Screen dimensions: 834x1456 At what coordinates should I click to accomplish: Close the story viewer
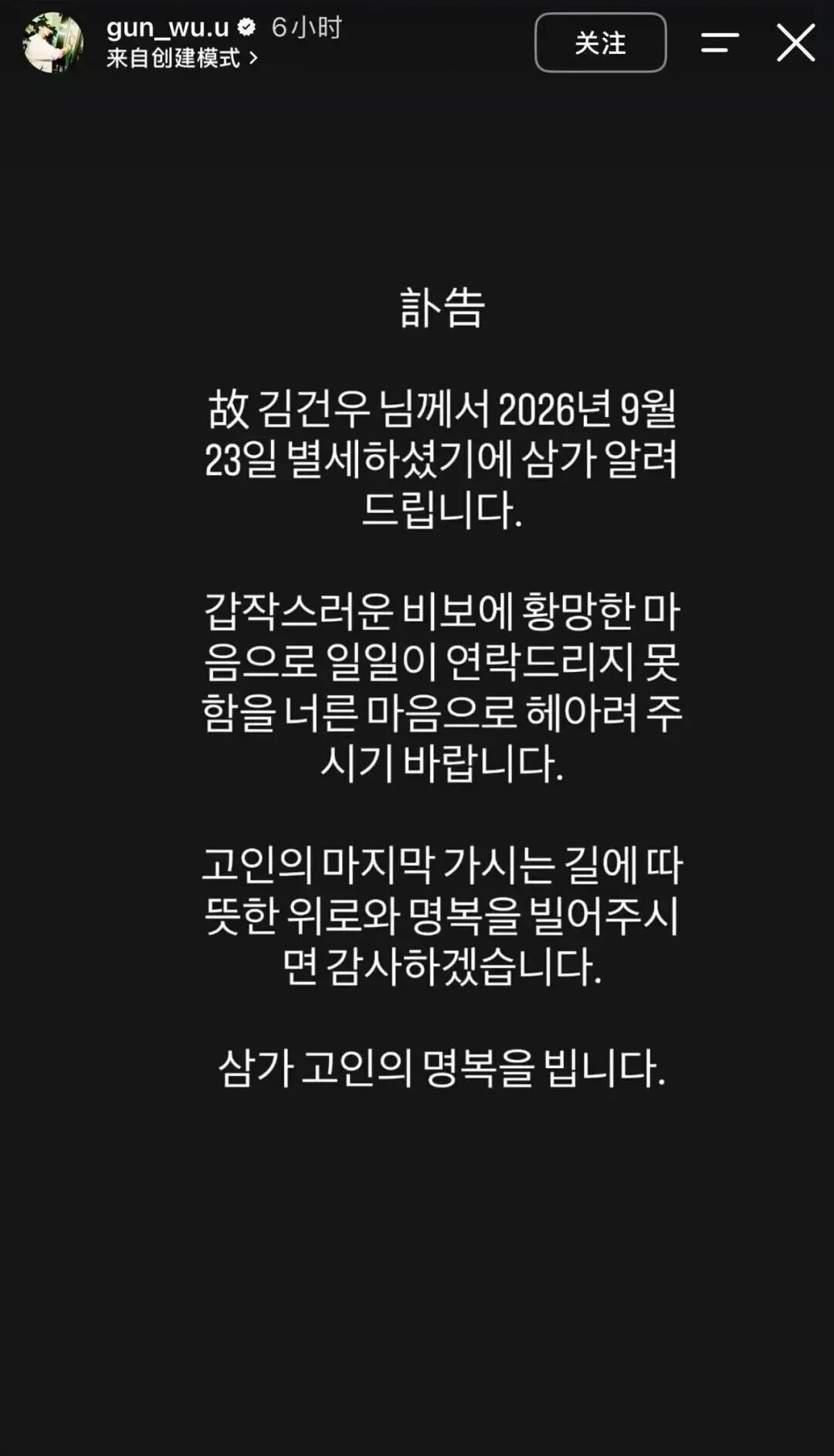[x=795, y=42]
